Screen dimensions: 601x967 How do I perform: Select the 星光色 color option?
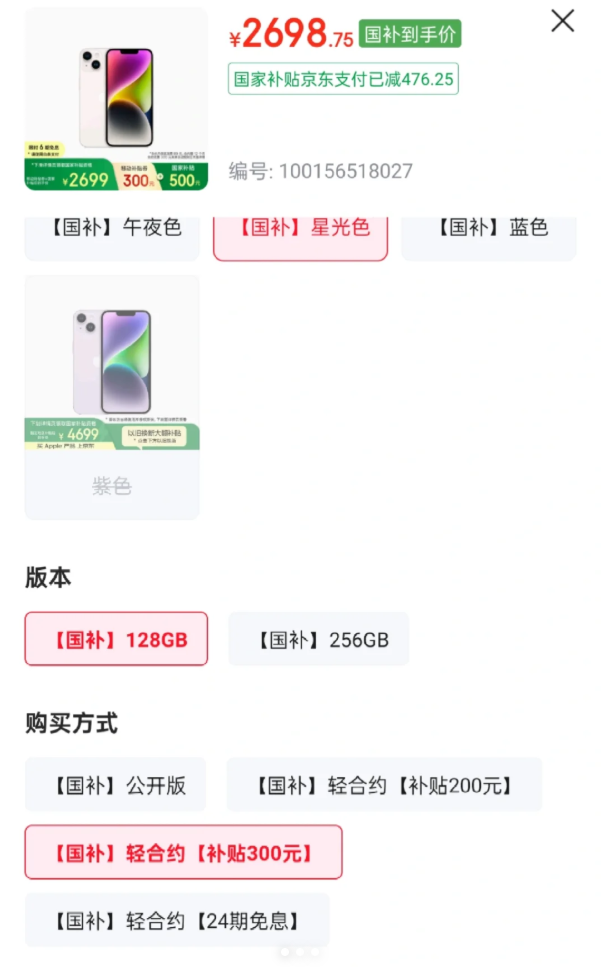(x=300, y=229)
